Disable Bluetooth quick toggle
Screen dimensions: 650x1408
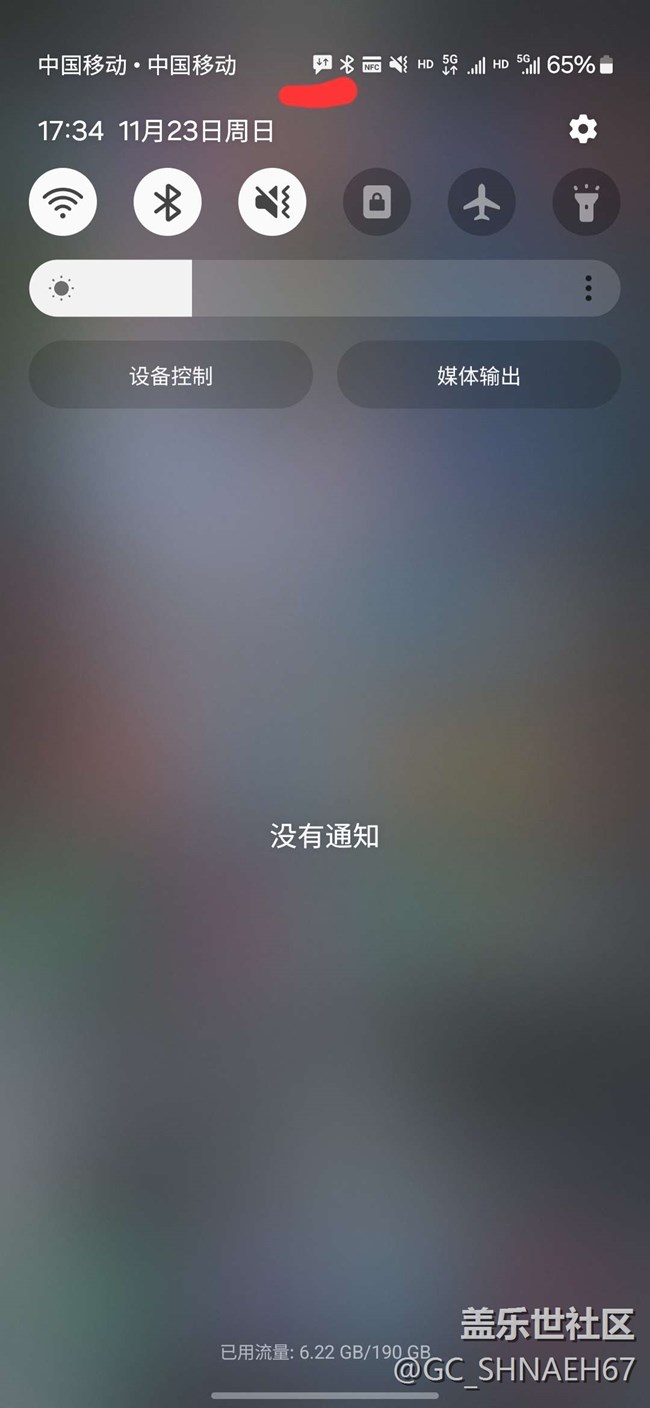click(167, 202)
